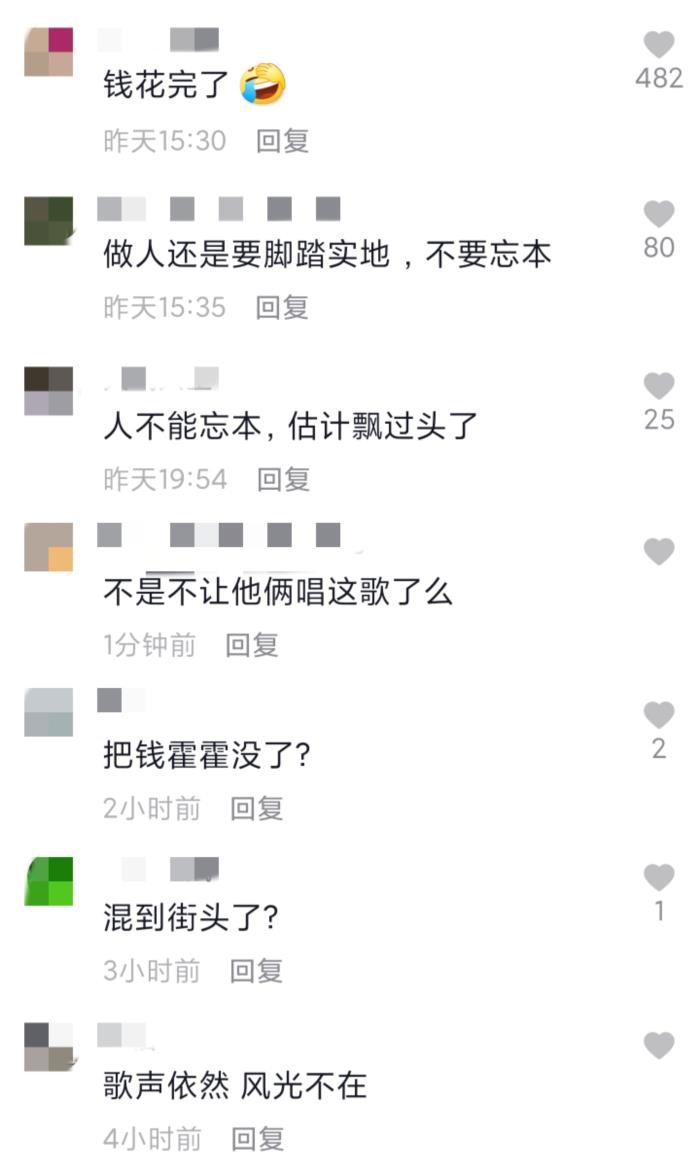Reply to 人不能忘本，估计飘过头了
This screenshot has height=1169, width=700.
(283, 480)
